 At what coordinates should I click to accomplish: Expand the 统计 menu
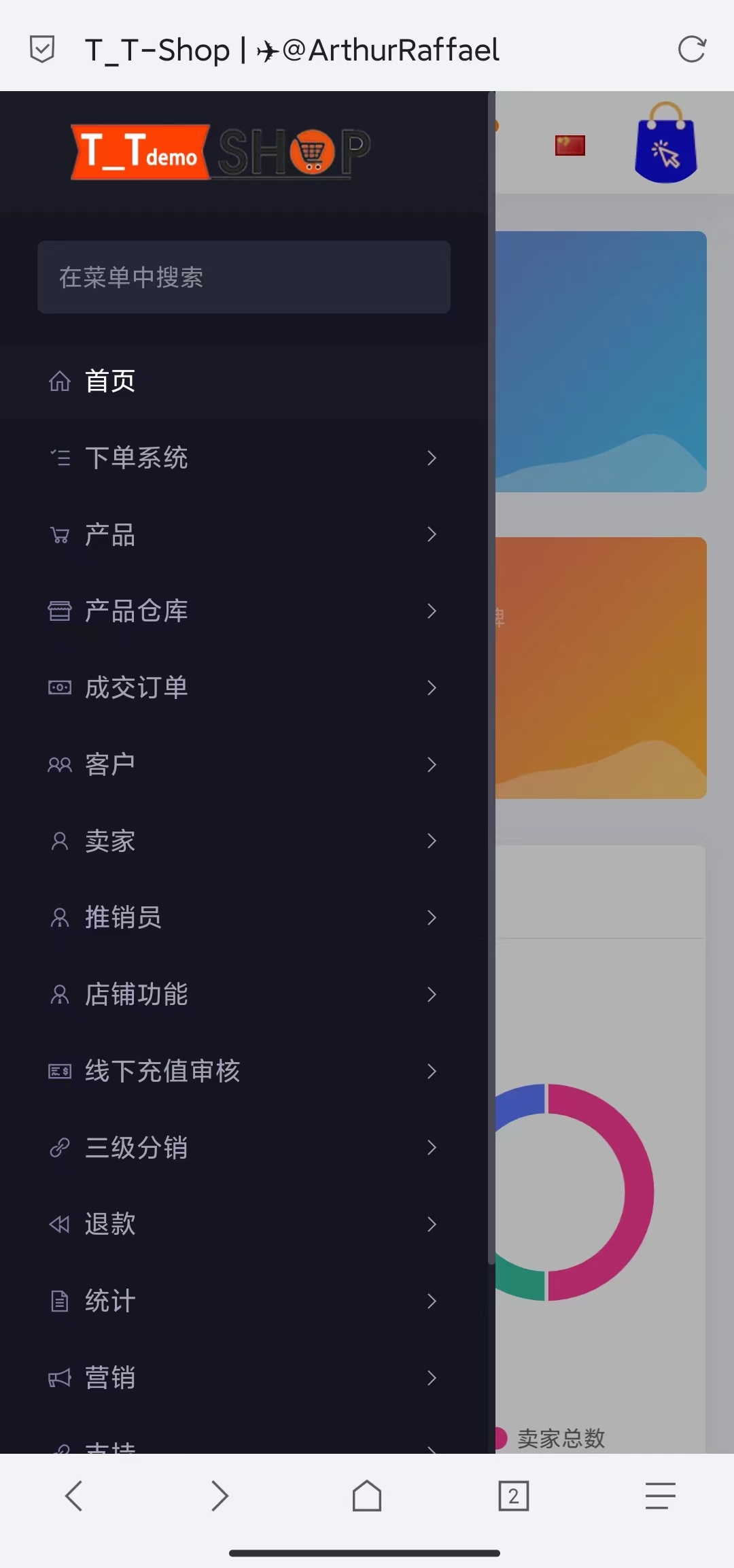click(x=243, y=1301)
